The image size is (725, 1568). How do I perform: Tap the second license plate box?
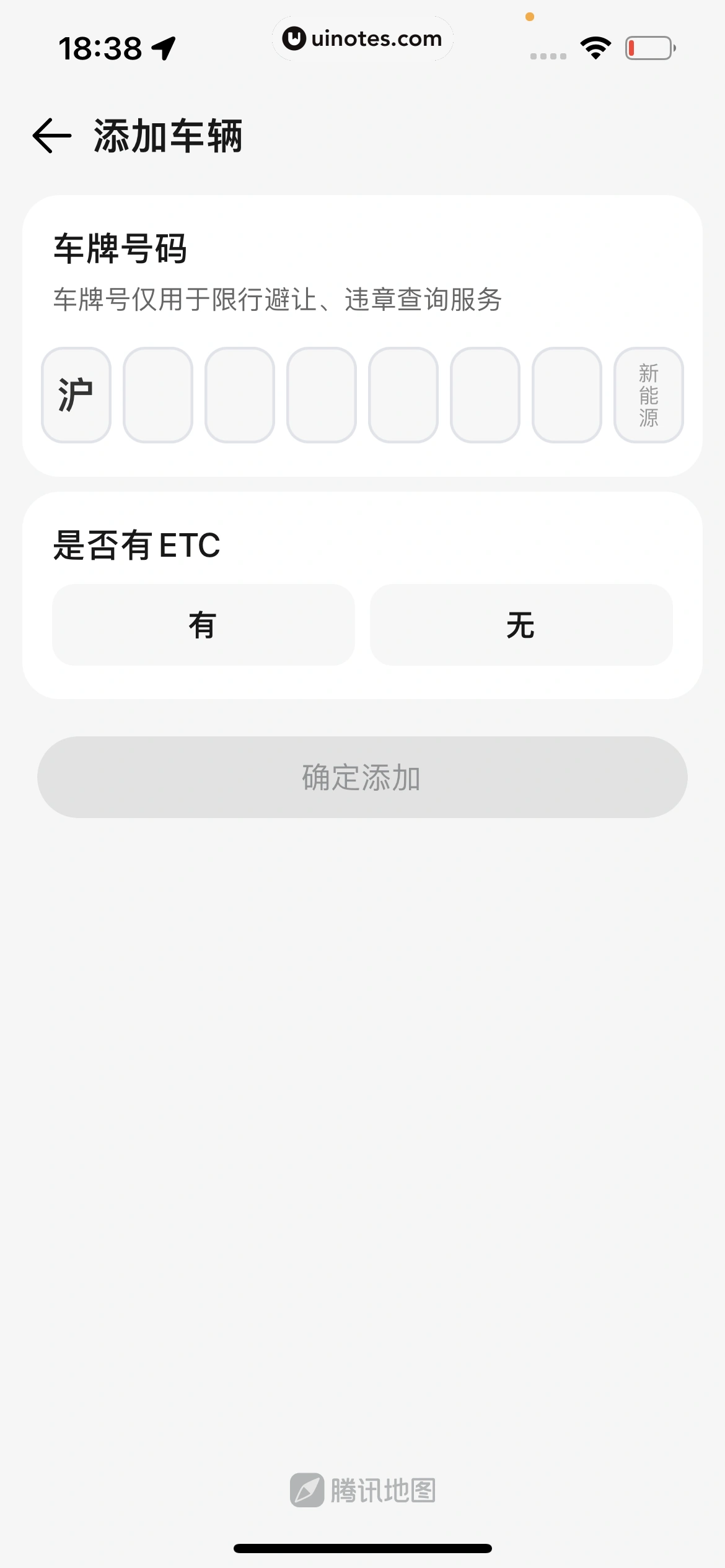click(x=158, y=395)
